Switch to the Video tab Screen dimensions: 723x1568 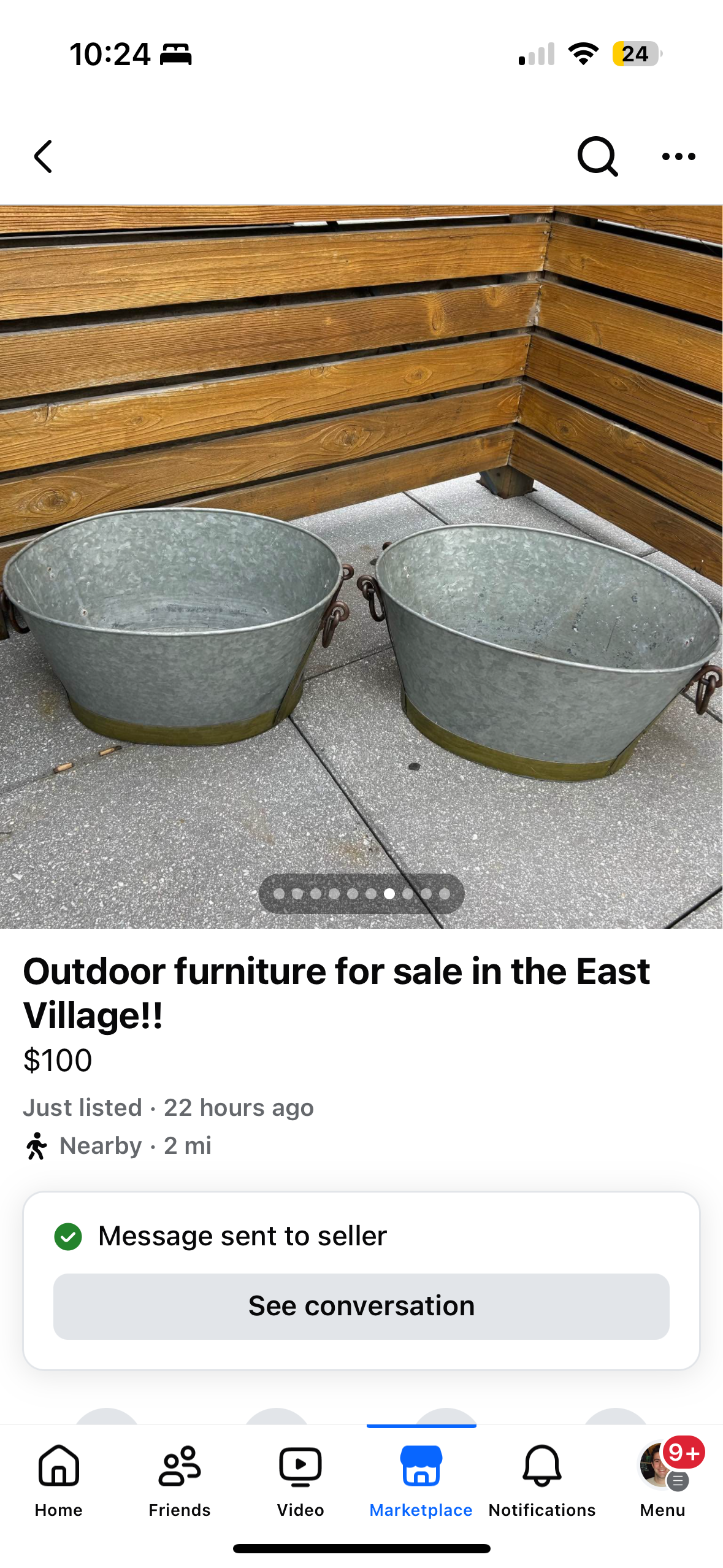[x=300, y=1480]
